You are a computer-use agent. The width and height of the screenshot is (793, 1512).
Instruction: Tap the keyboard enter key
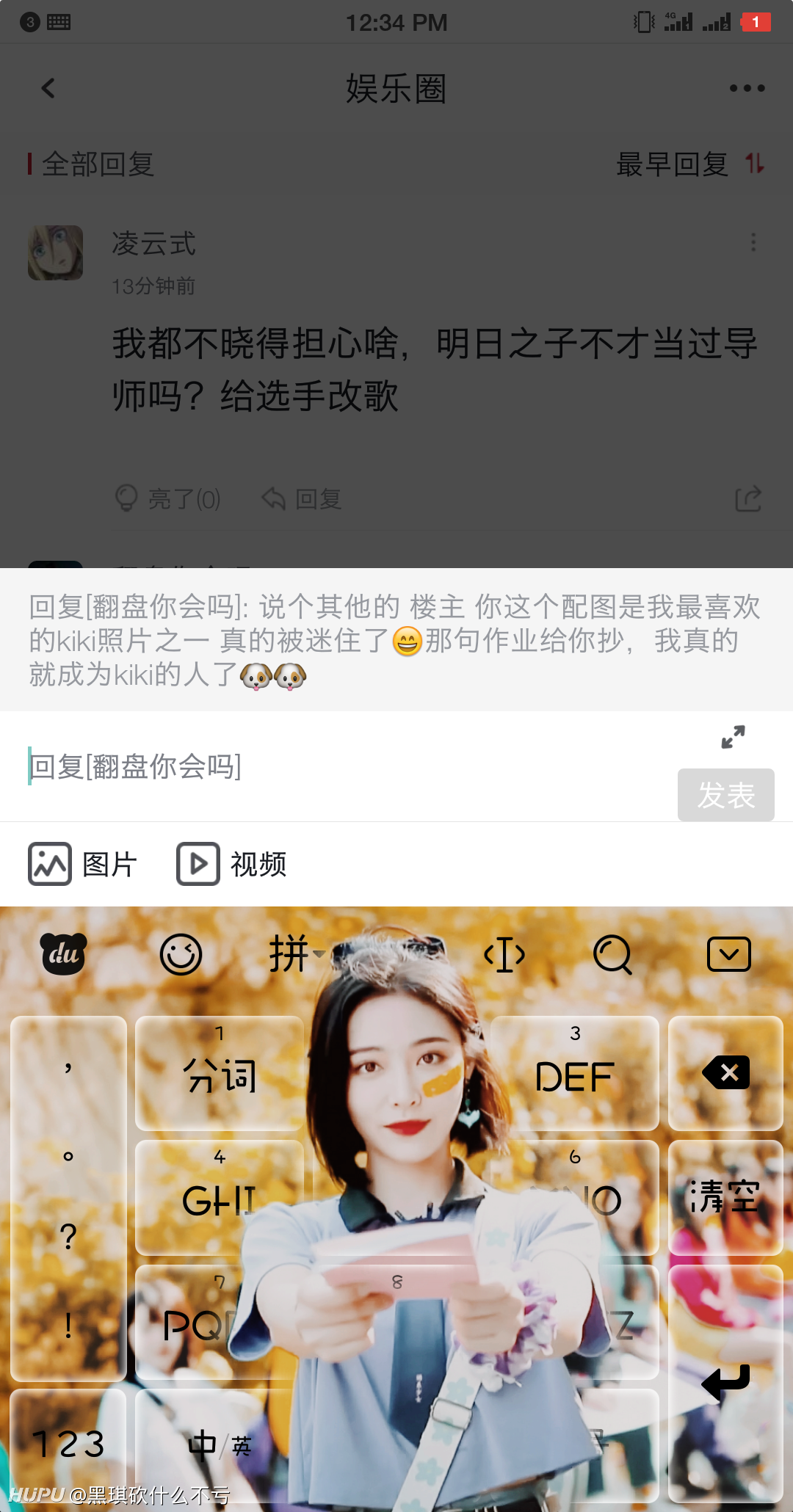click(725, 1383)
